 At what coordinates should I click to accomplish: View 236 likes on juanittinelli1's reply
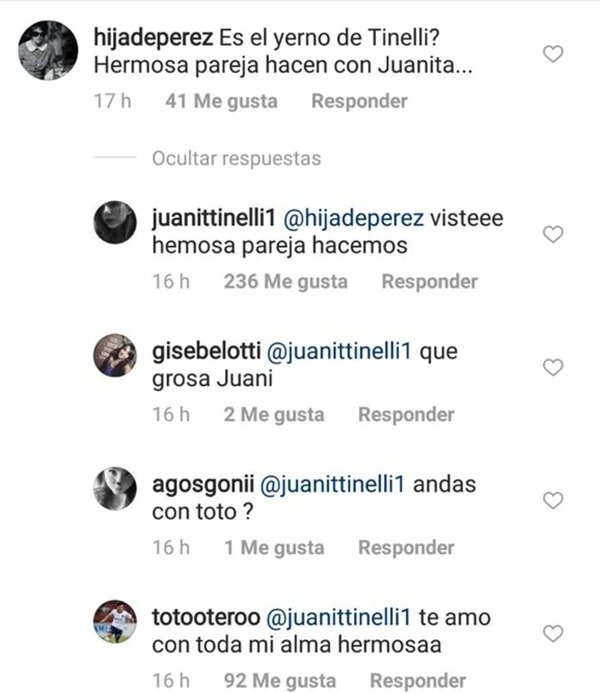pyautogui.click(x=286, y=282)
